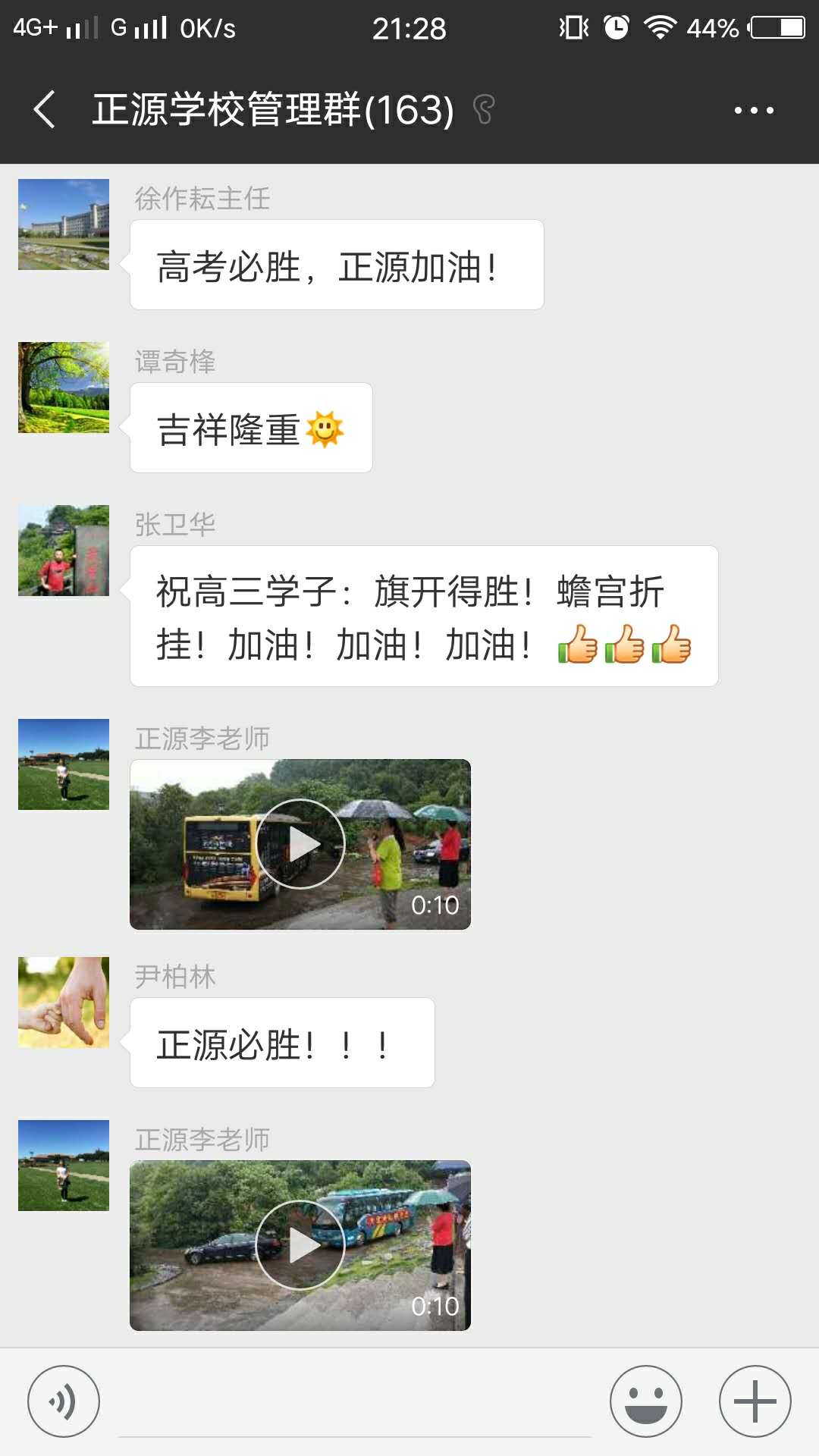
Task: View 谭奇峰's profile avatar
Action: pos(64,388)
